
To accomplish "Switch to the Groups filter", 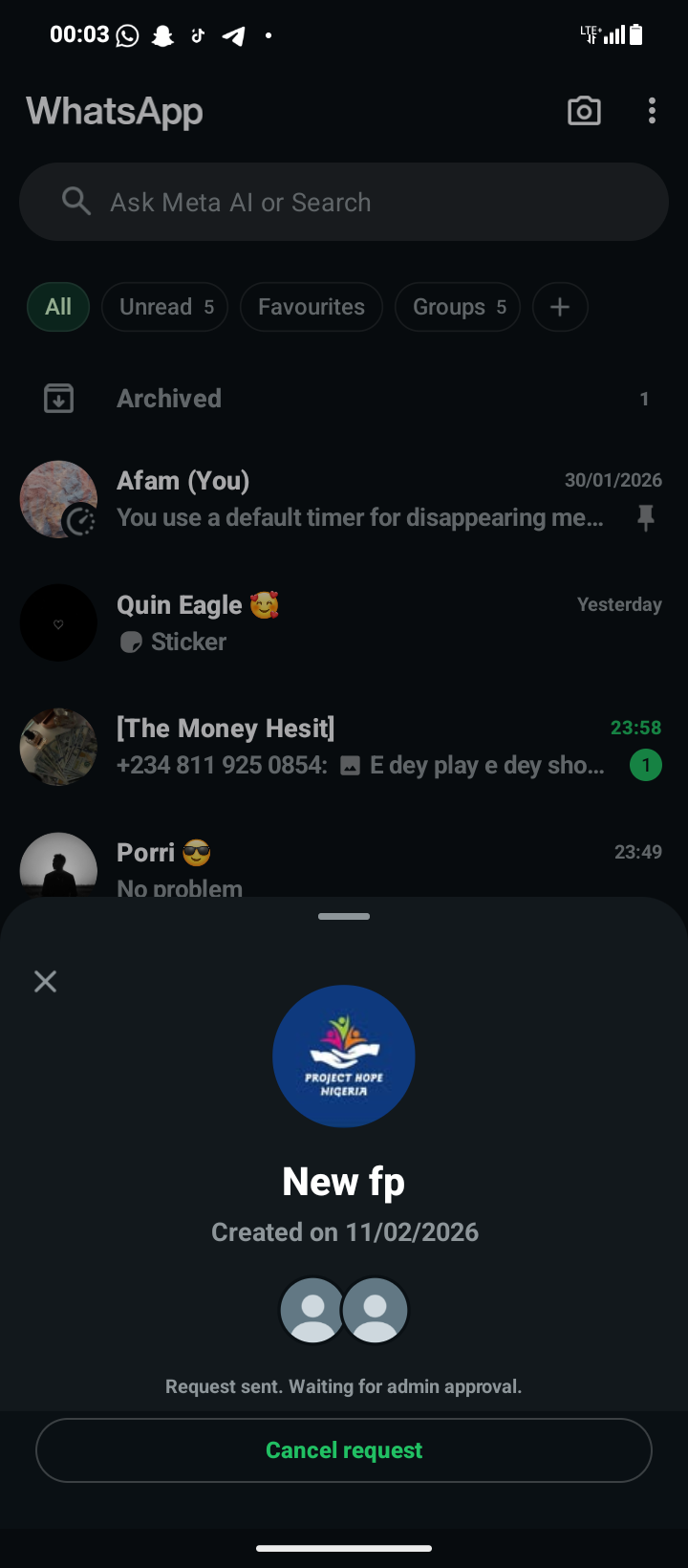I will (458, 307).
